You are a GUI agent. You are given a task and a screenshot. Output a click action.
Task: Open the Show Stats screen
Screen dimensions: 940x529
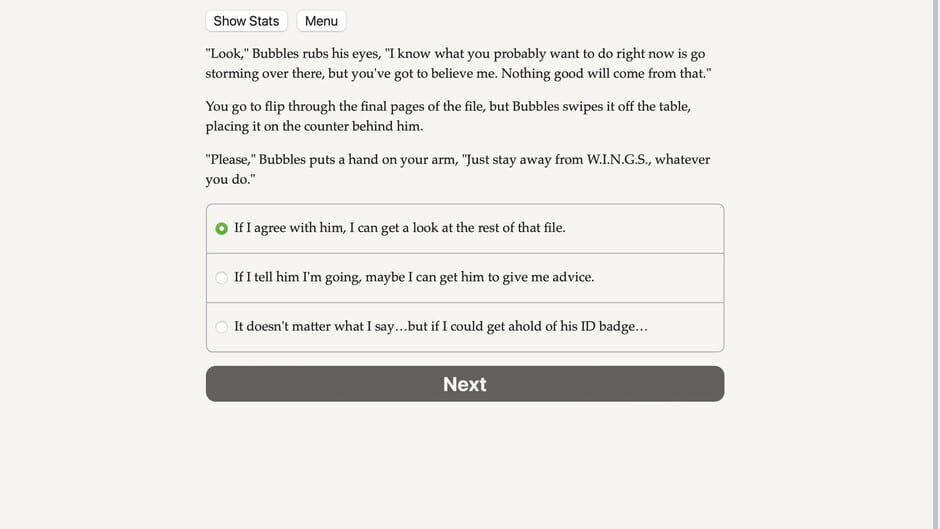pos(246,21)
